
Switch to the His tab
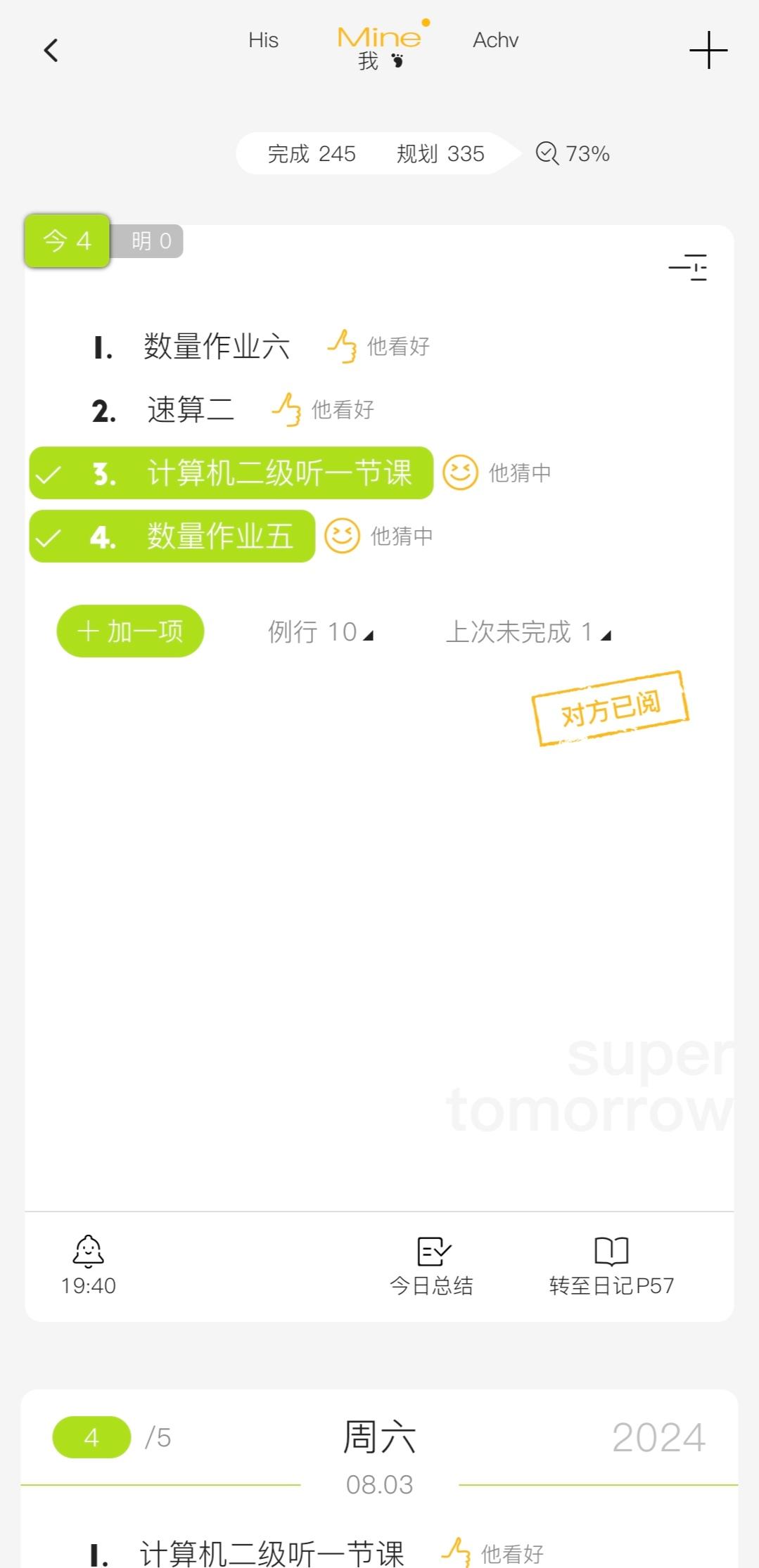[x=263, y=40]
